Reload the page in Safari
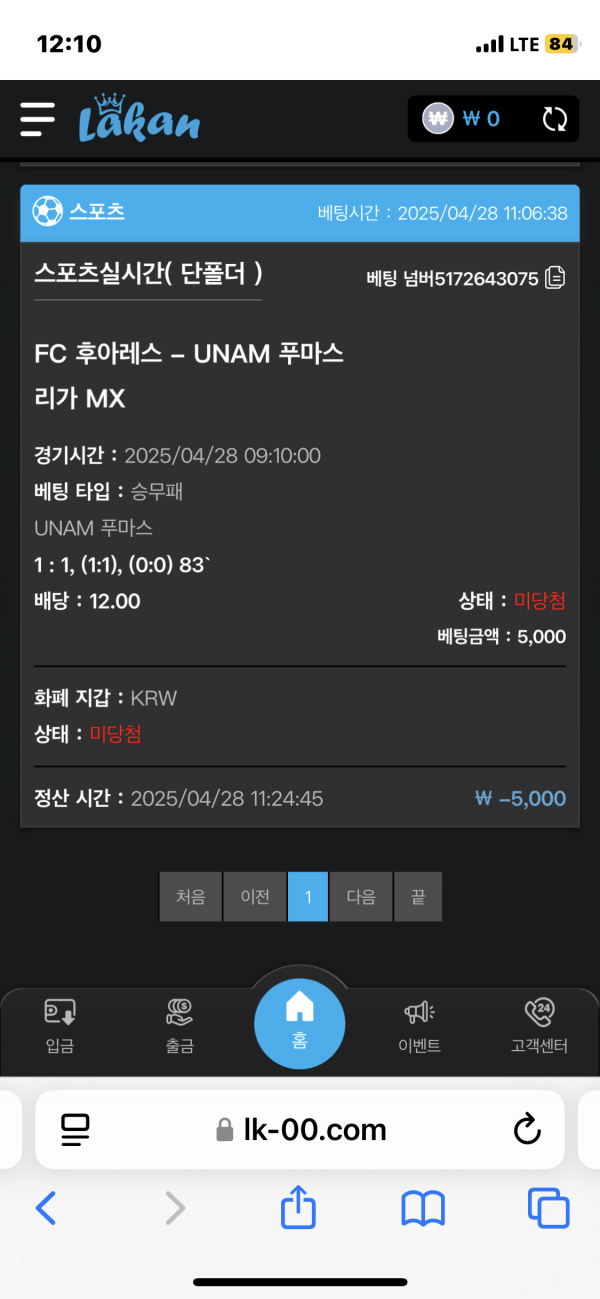The width and height of the screenshot is (600, 1299). click(x=527, y=1130)
